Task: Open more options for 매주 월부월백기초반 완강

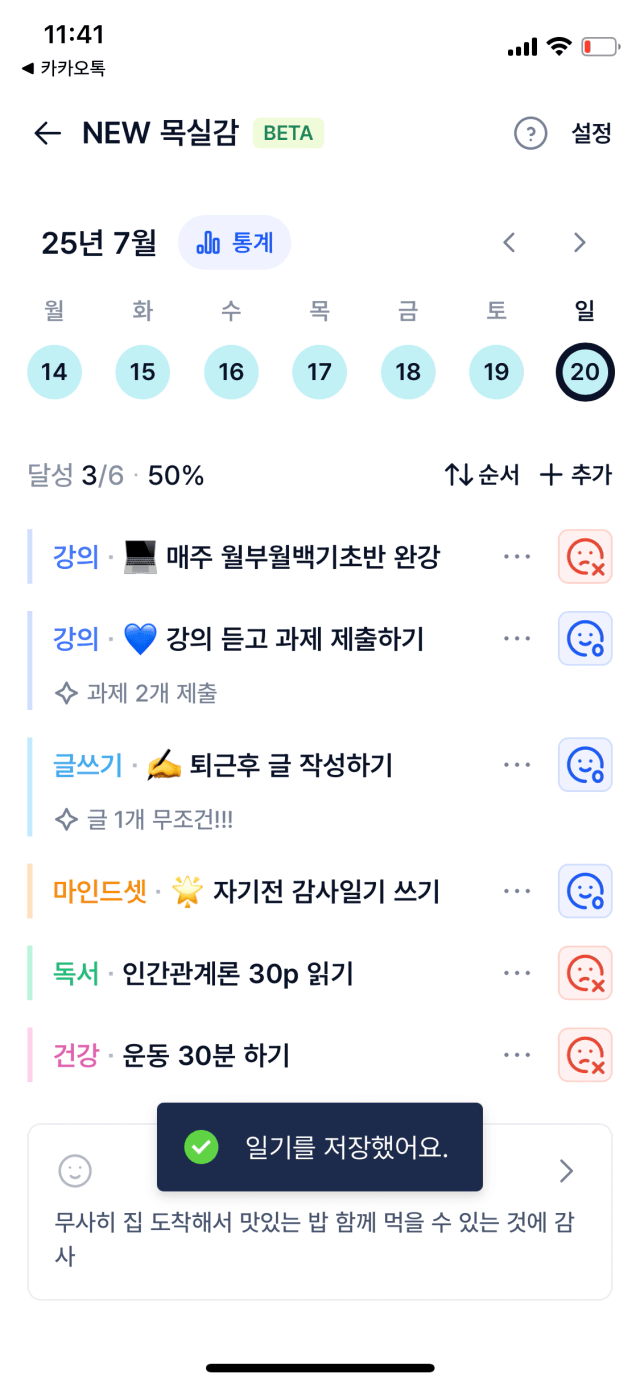Action: tap(517, 556)
